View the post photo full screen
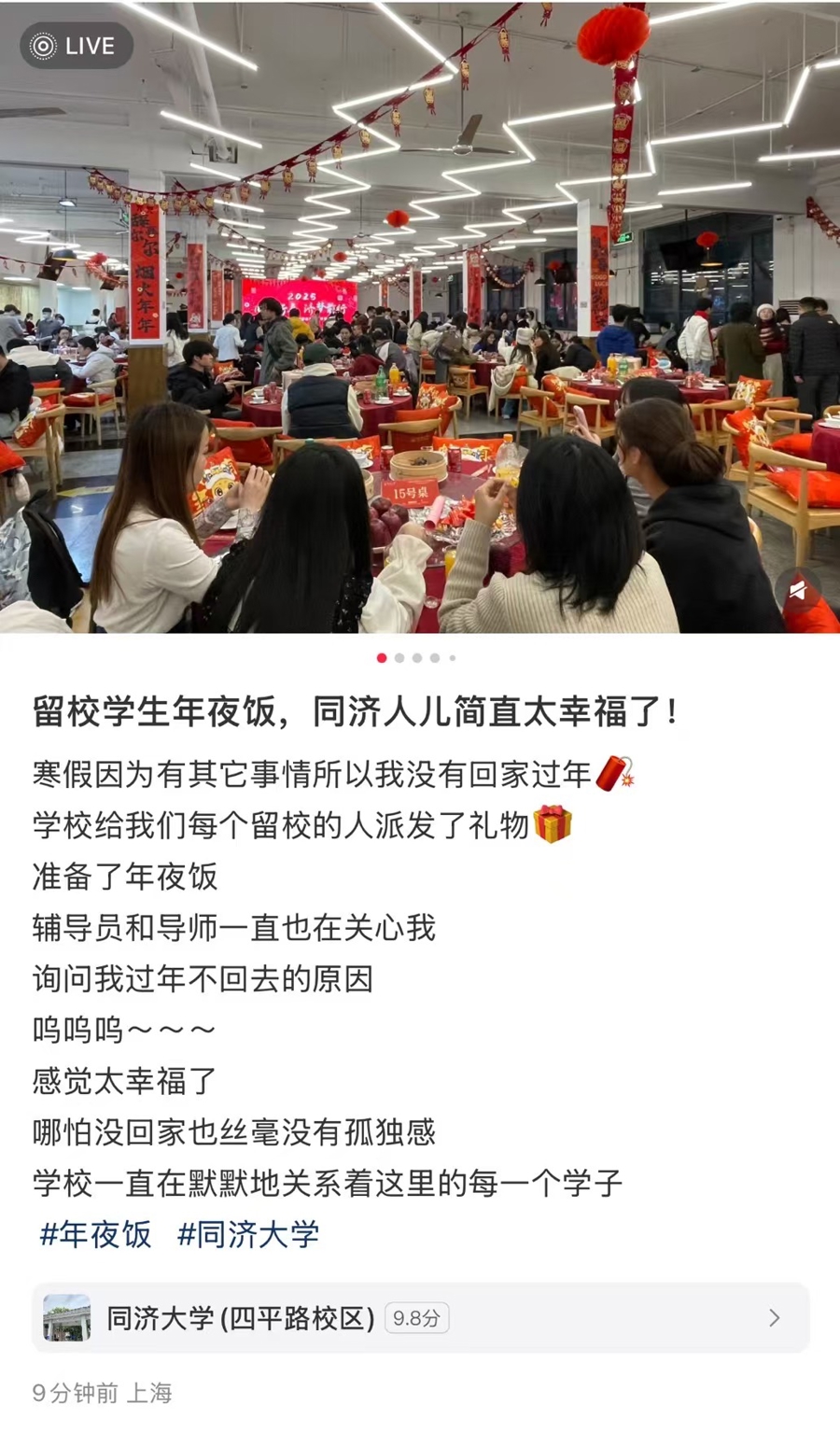The image size is (840, 1432). tap(420, 317)
